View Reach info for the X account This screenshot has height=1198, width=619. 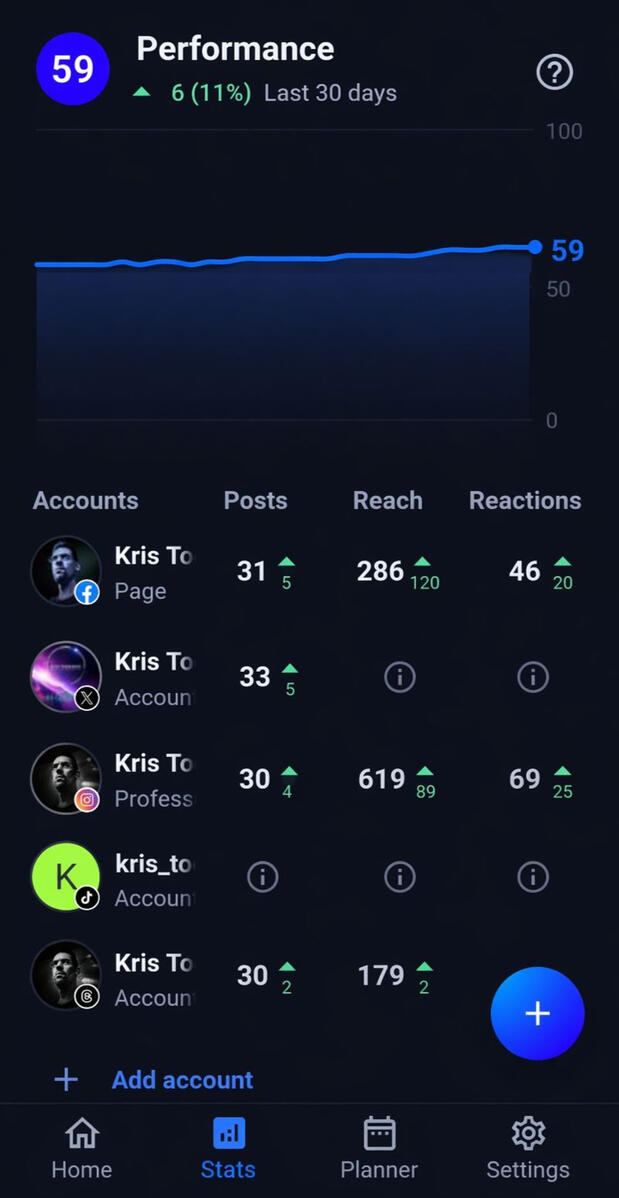[399, 677]
